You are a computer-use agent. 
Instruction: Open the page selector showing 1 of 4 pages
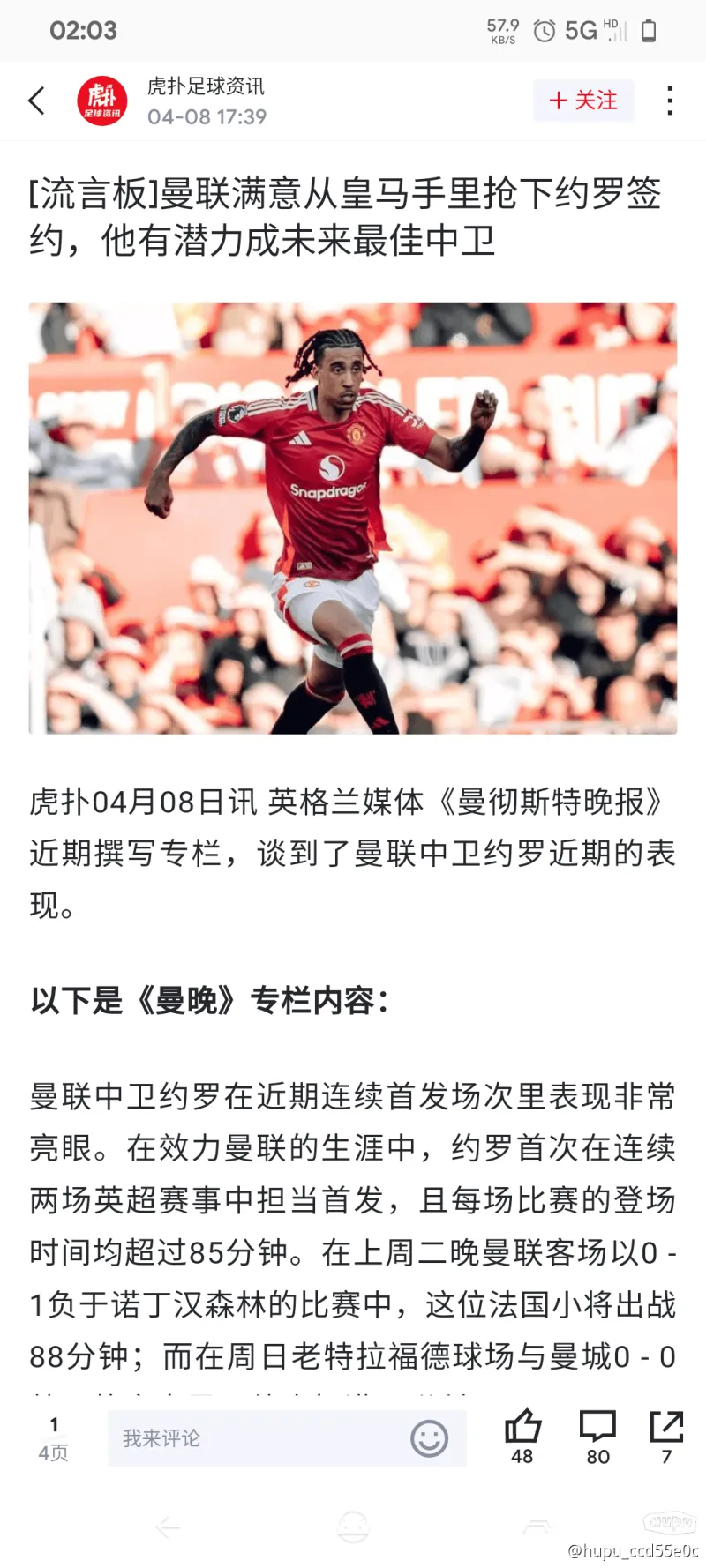point(54,1438)
